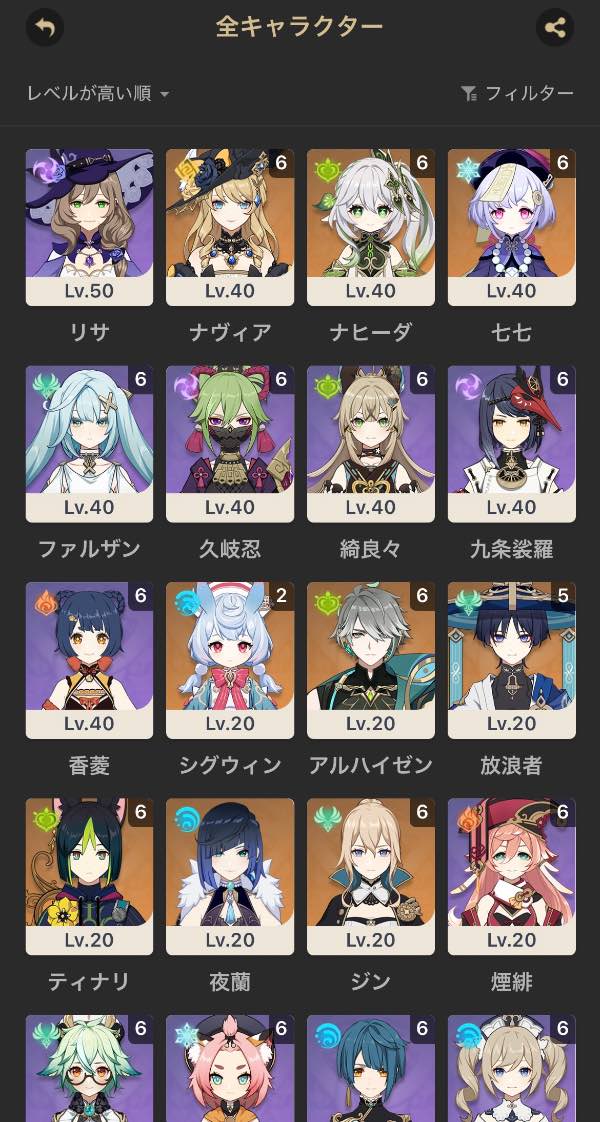
Task: Tap the 放浪者 character card
Action: point(512,660)
